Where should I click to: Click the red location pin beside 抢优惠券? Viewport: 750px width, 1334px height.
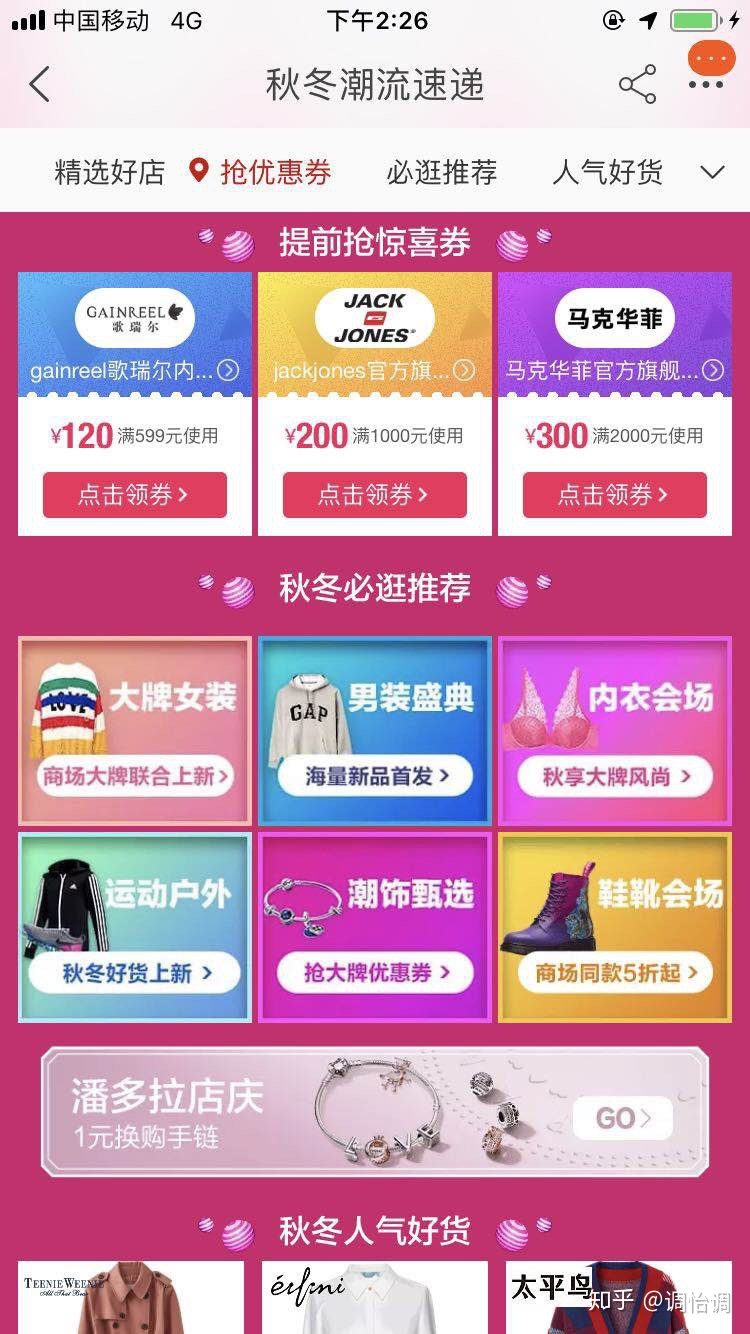198,171
